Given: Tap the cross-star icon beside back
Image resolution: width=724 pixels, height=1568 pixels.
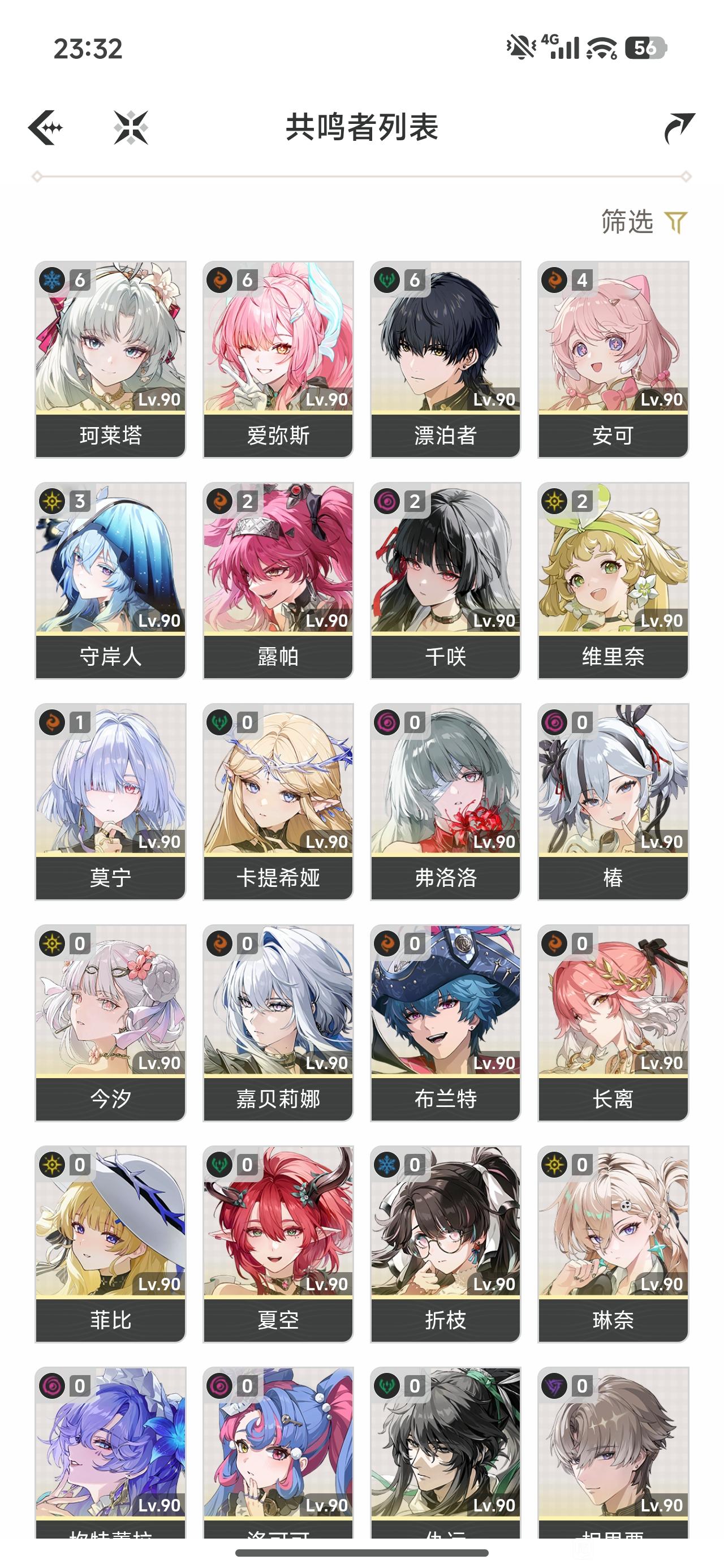Looking at the screenshot, I should (x=131, y=128).
